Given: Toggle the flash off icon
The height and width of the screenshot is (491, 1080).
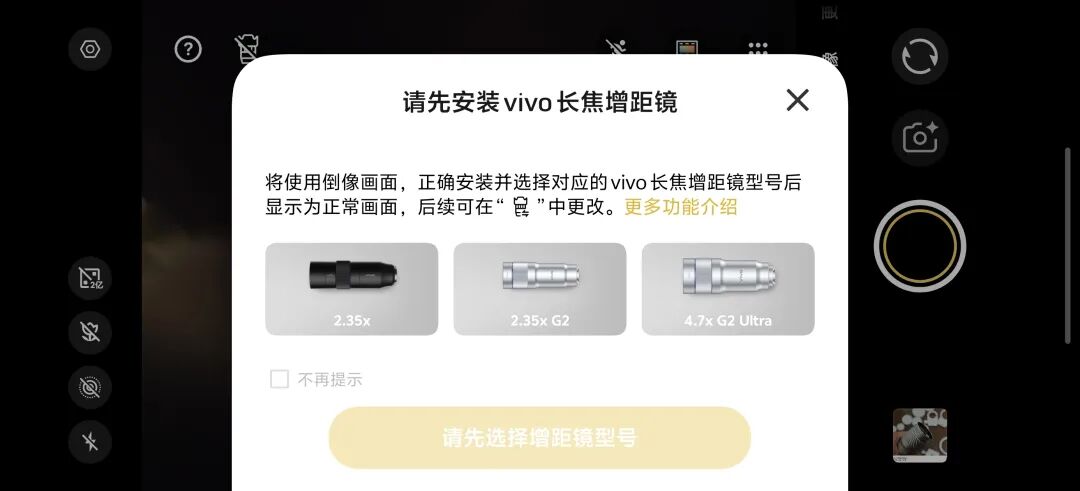Looking at the screenshot, I should (x=90, y=441).
